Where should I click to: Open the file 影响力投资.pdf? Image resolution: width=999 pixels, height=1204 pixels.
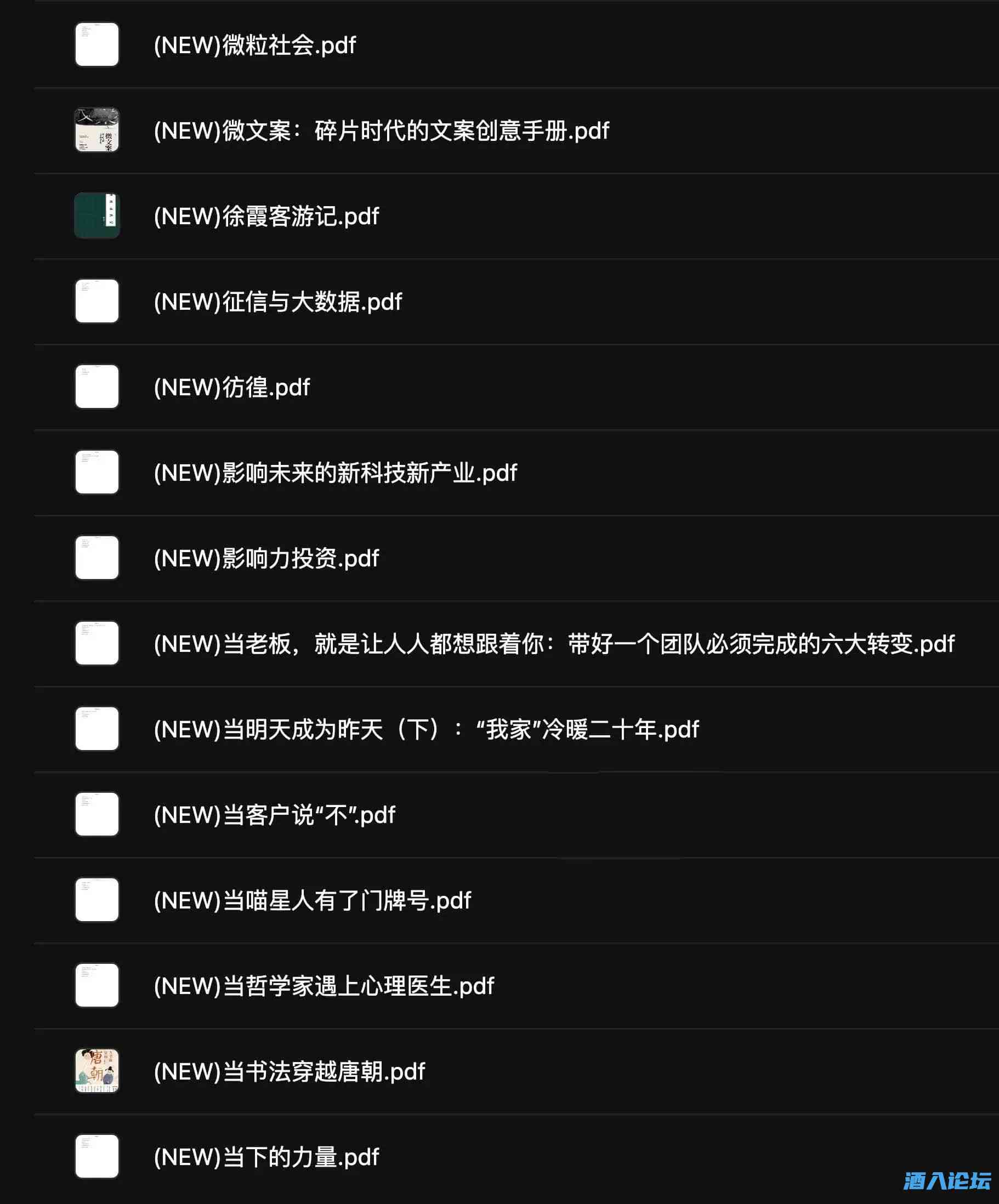[266, 558]
